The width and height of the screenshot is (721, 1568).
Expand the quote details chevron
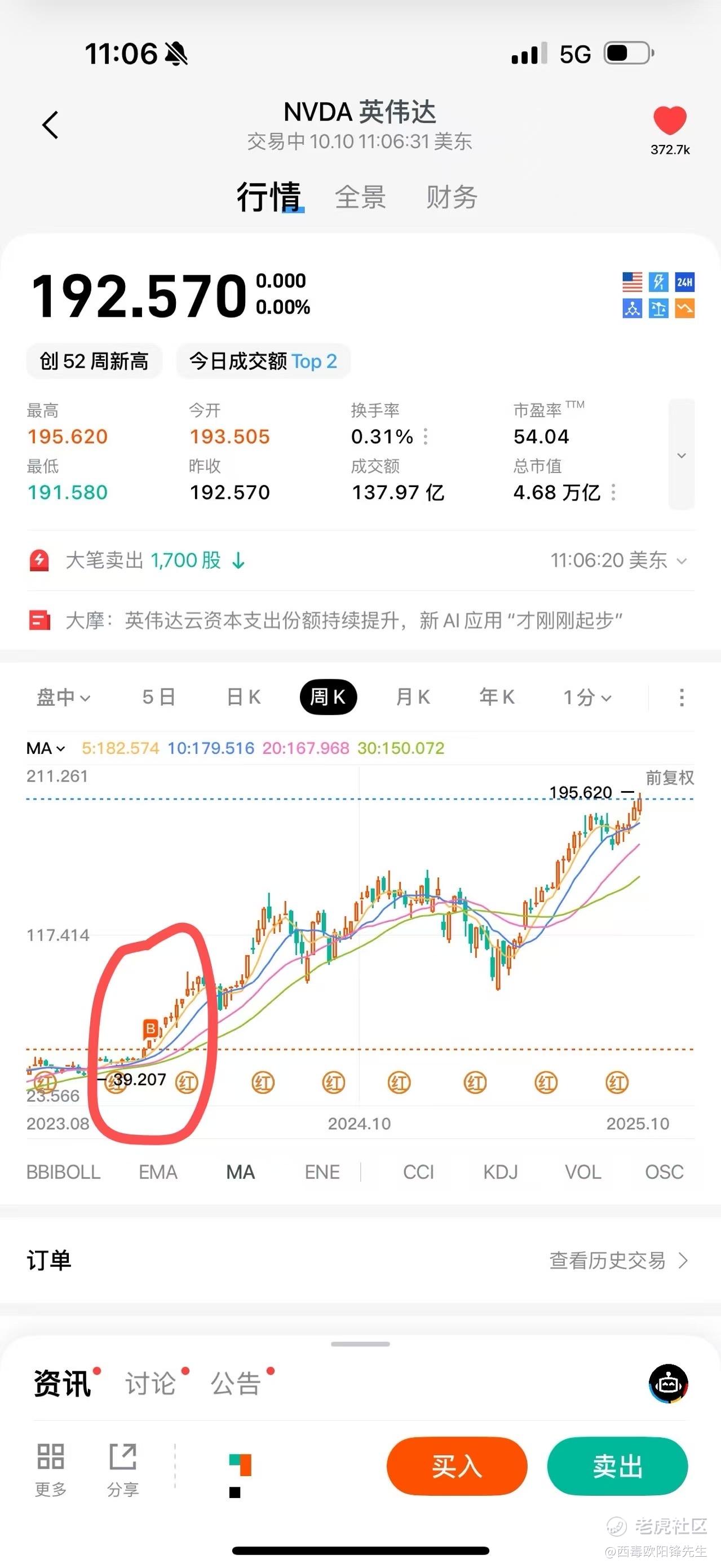pyautogui.click(x=682, y=454)
